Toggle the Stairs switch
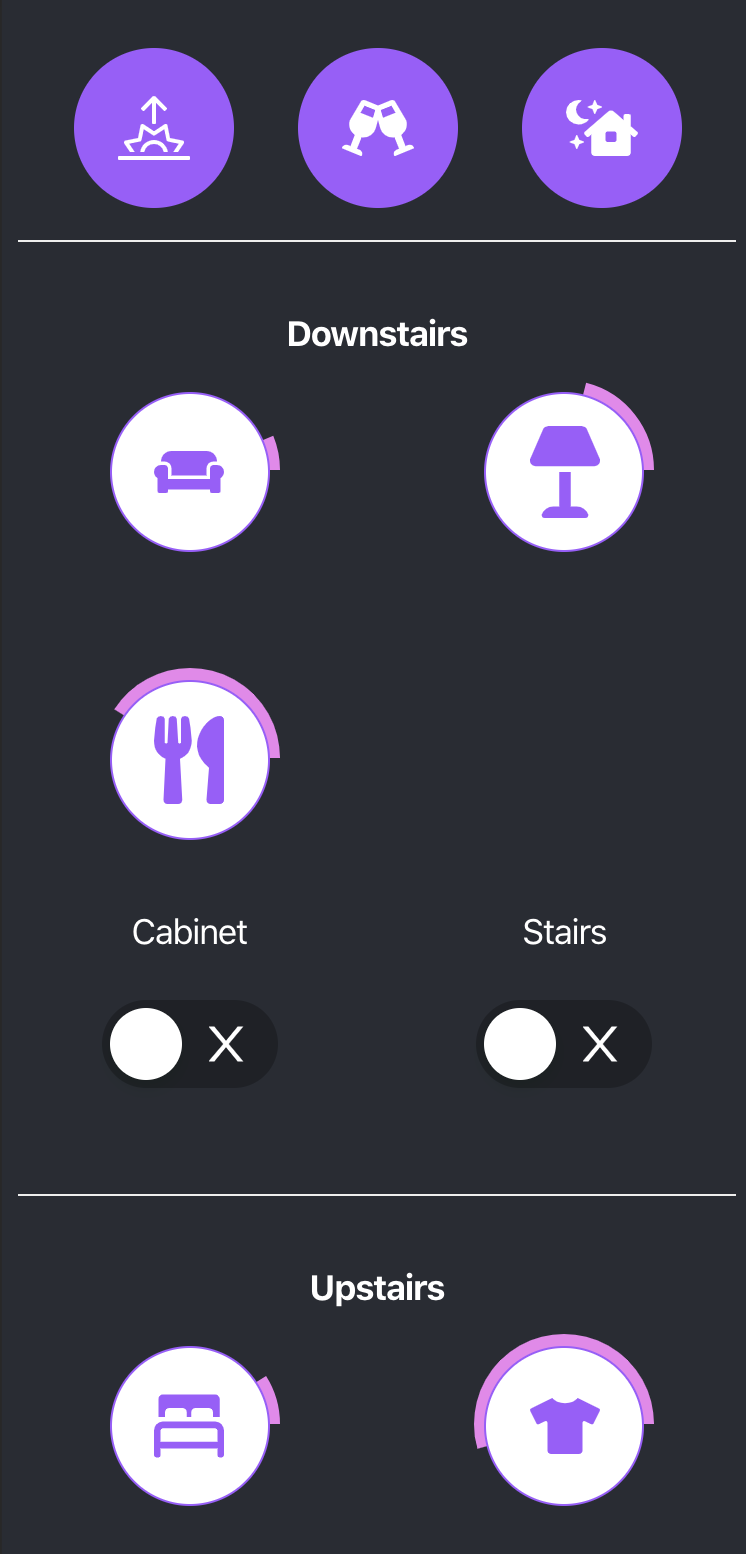The image size is (746, 1554). click(564, 1044)
